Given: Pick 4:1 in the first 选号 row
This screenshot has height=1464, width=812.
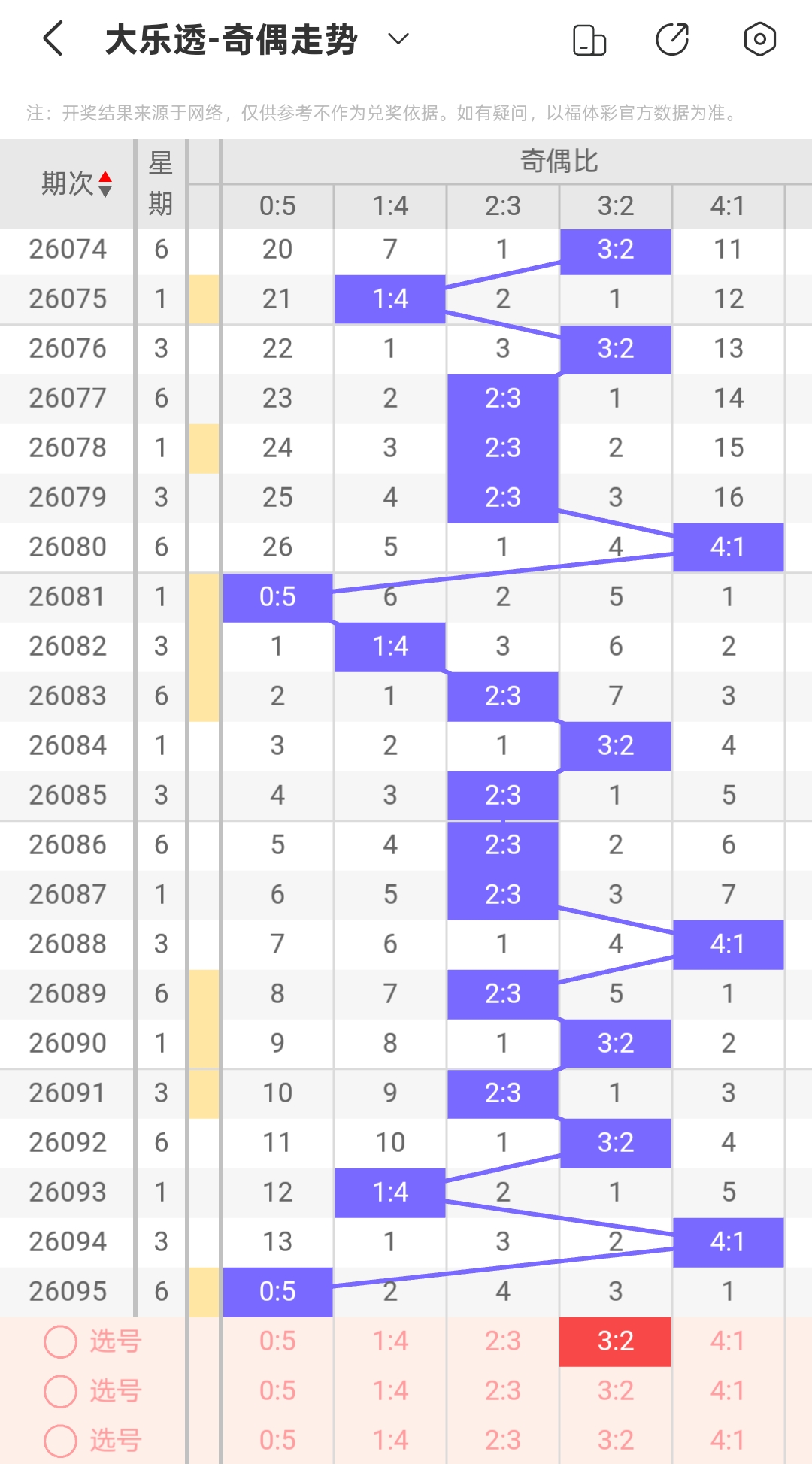Looking at the screenshot, I should [728, 1341].
